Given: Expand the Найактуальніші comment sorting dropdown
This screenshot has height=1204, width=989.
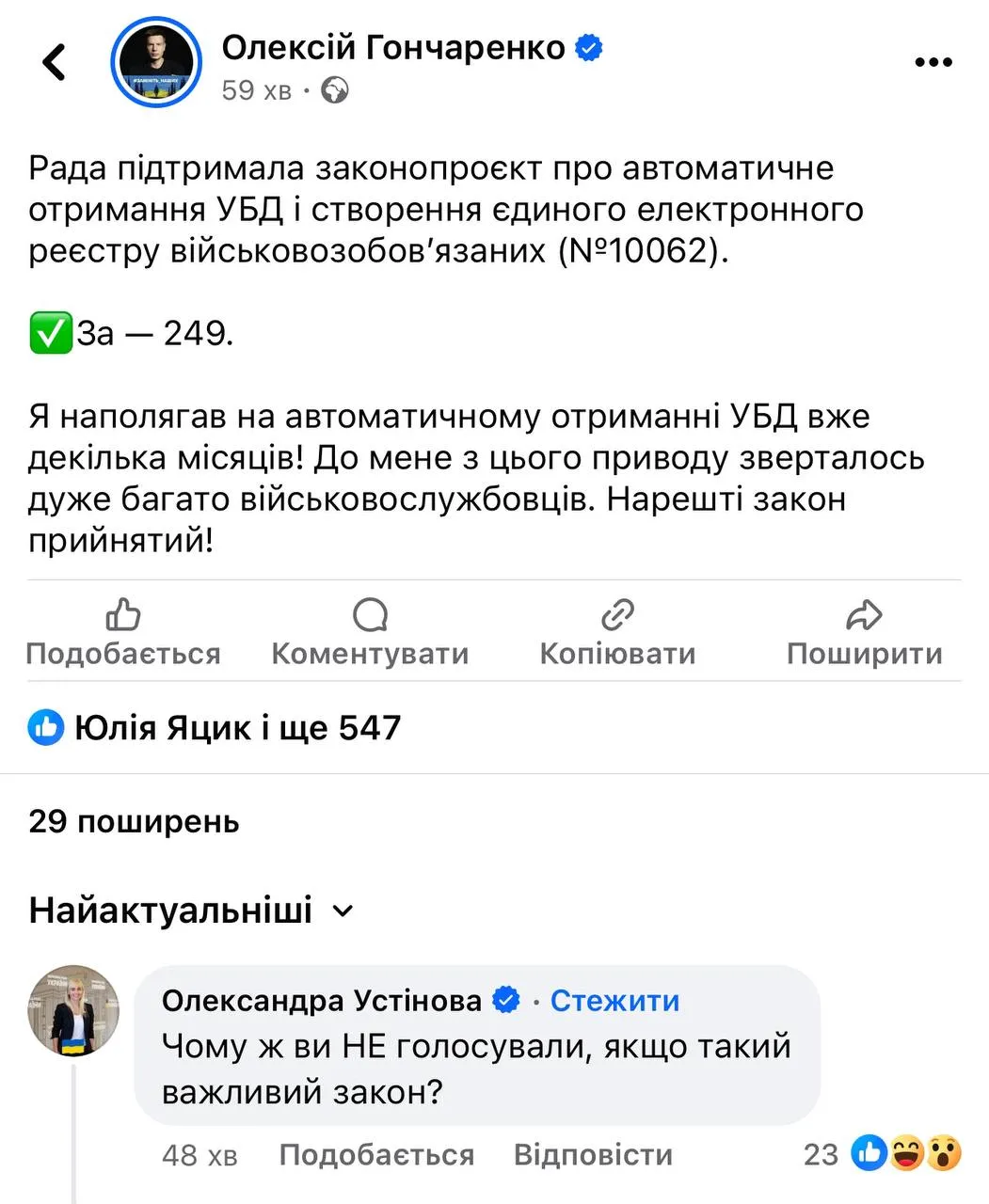Looking at the screenshot, I should click(x=191, y=911).
